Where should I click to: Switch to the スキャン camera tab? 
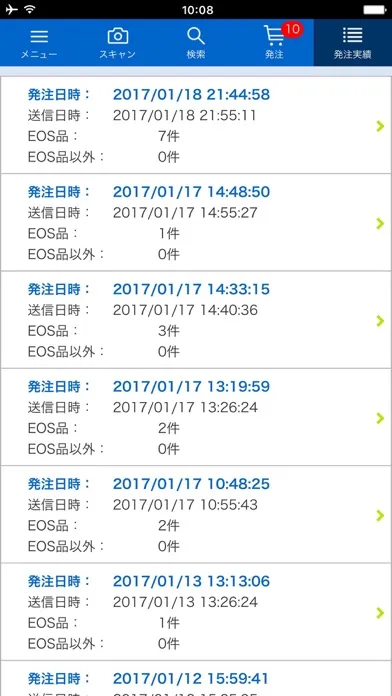coord(118,43)
